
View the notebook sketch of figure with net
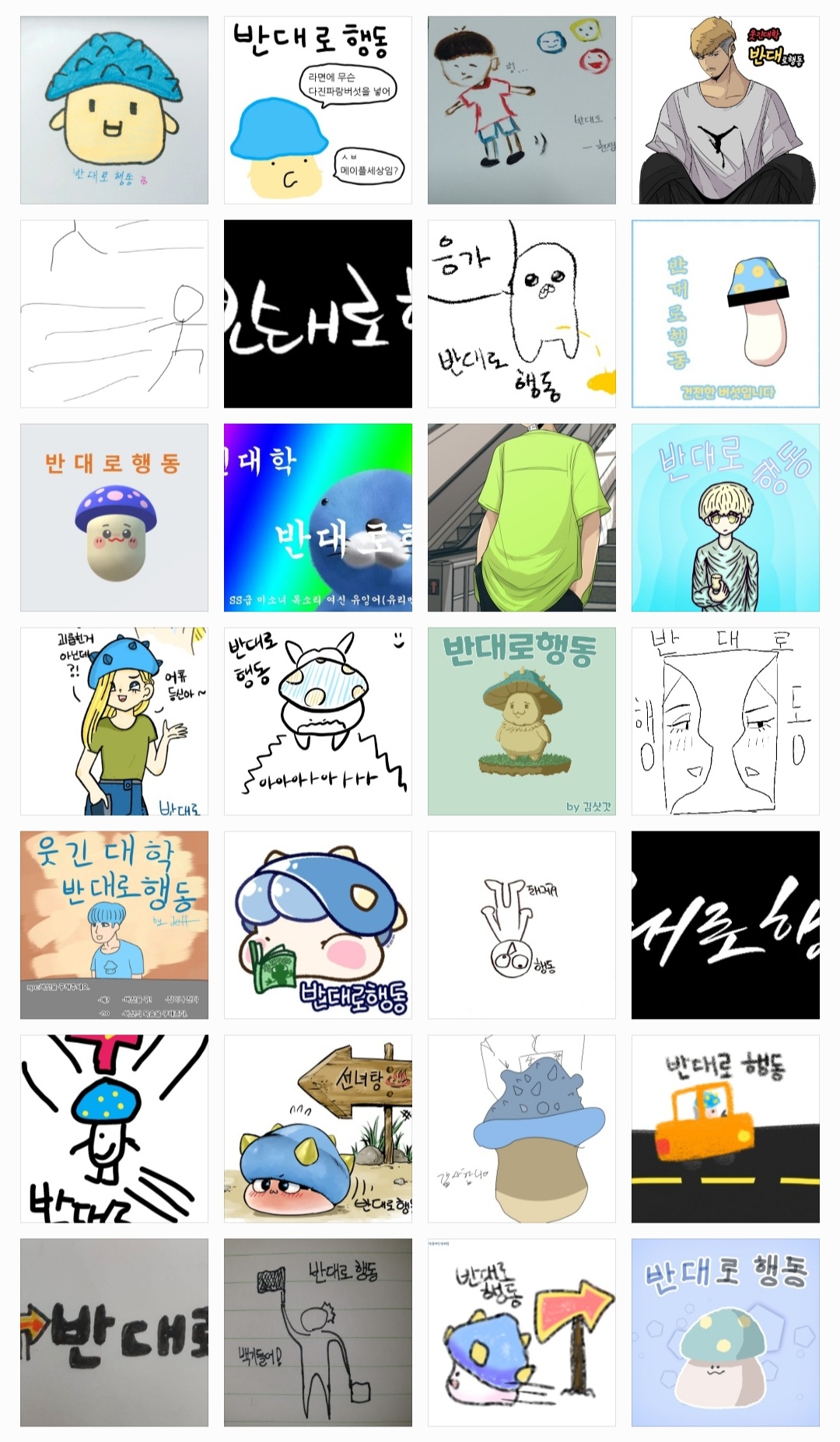click(x=318, y=1333)
